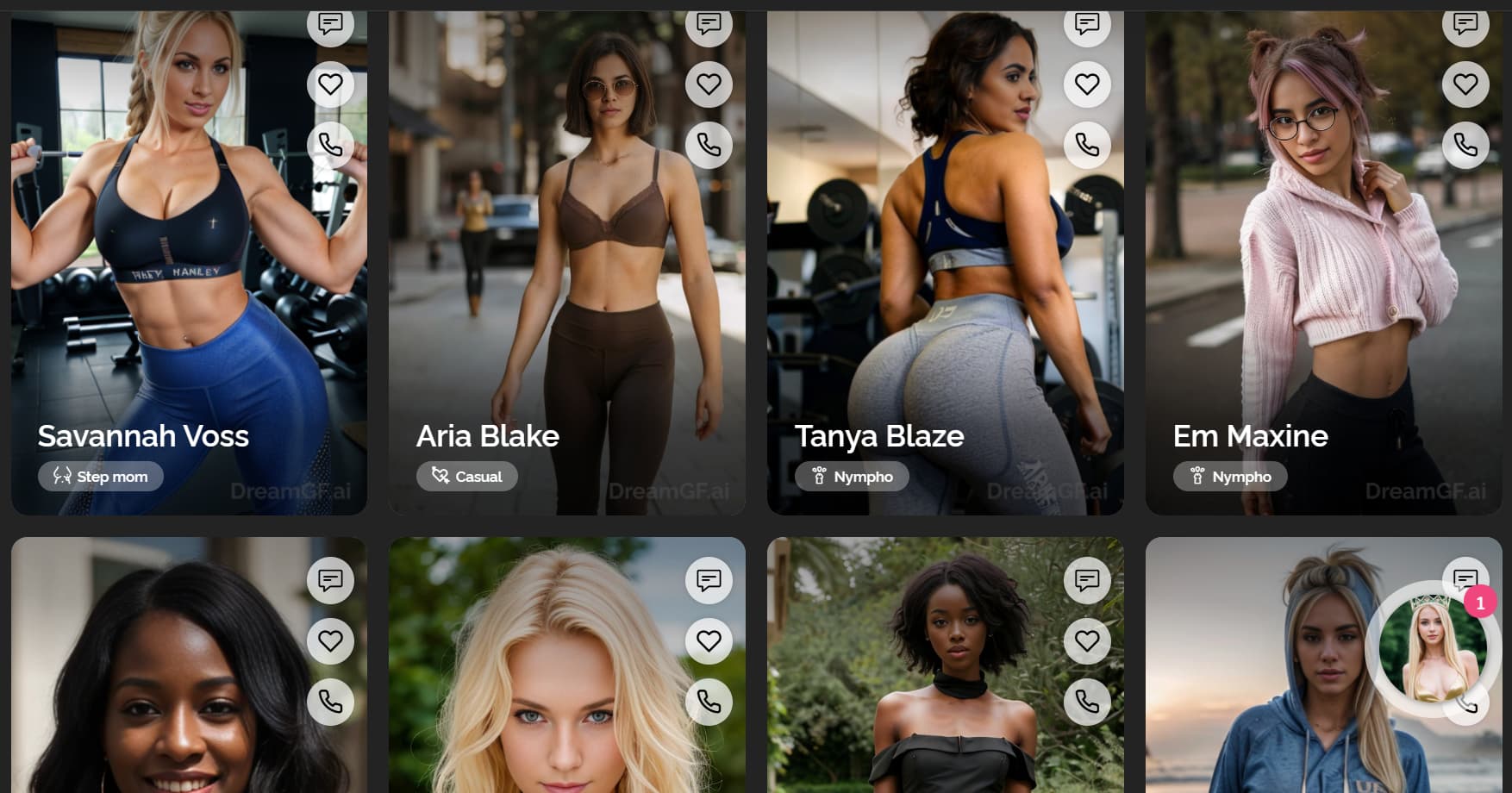Like Tanya Blaze with the heart icon

pyautogui.click(x=1087, y=84)
